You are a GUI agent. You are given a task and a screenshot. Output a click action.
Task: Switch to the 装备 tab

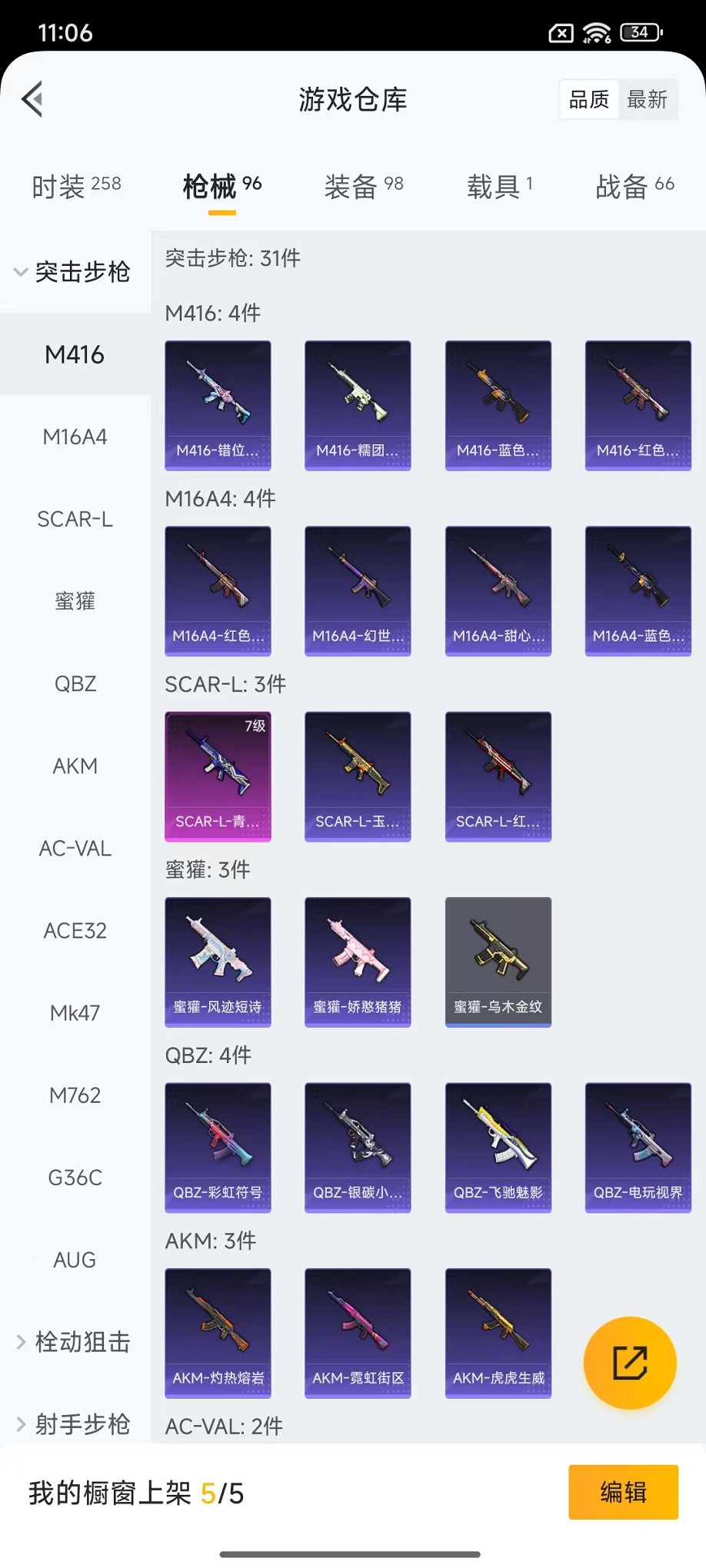click(x=363, y=186)
